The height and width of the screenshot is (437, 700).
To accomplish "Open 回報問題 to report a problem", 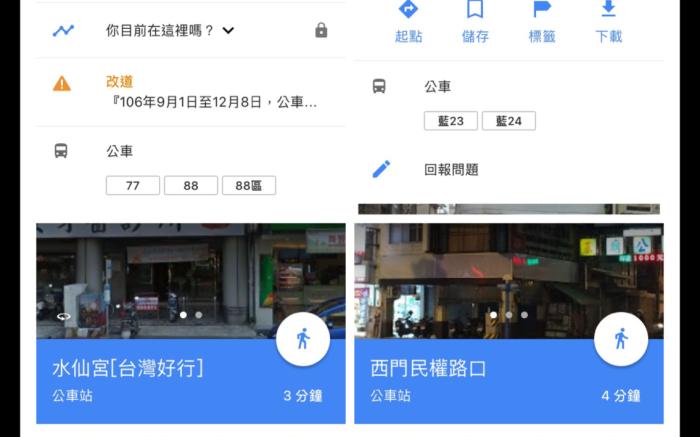I will tap(451, 170).
